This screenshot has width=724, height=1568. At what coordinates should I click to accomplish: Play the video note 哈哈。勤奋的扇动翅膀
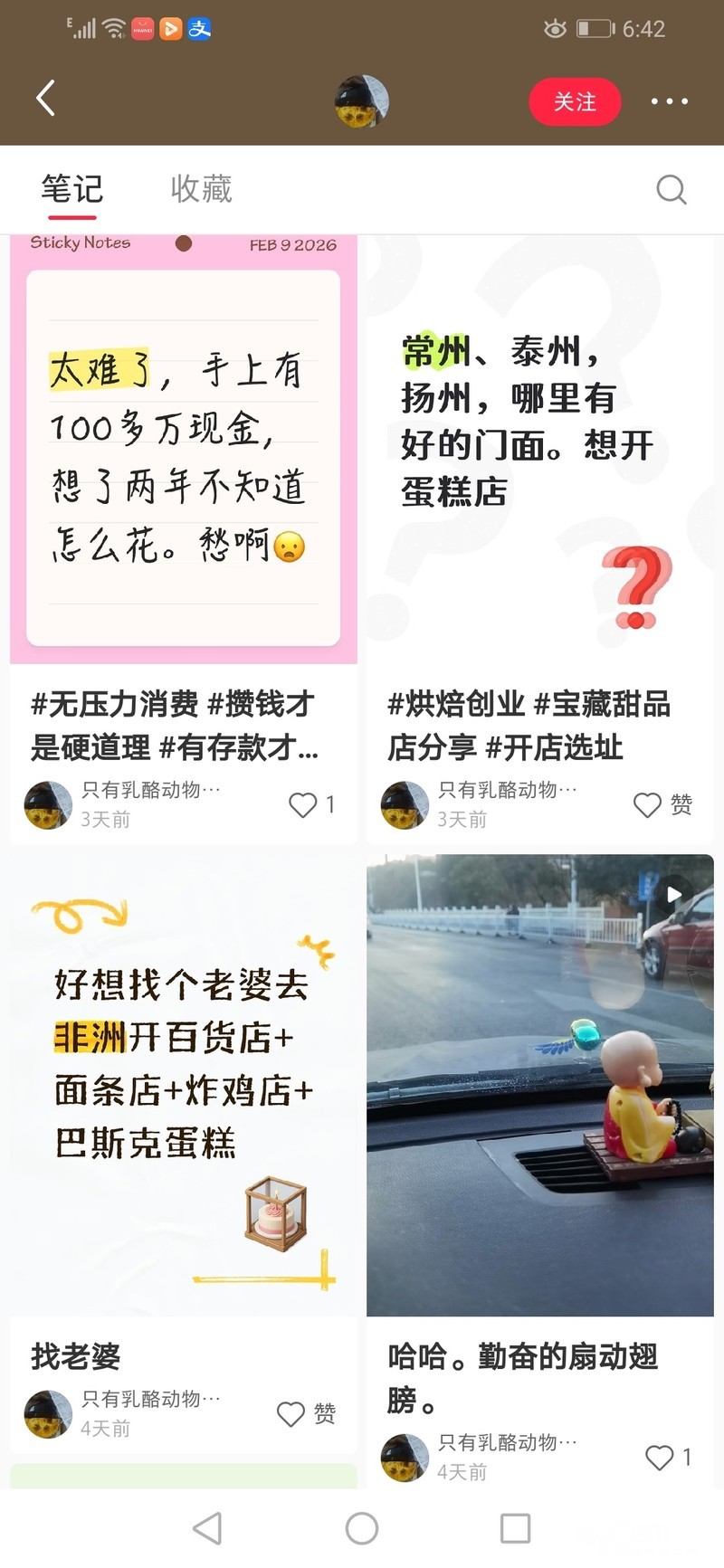tap(540, 1086)
